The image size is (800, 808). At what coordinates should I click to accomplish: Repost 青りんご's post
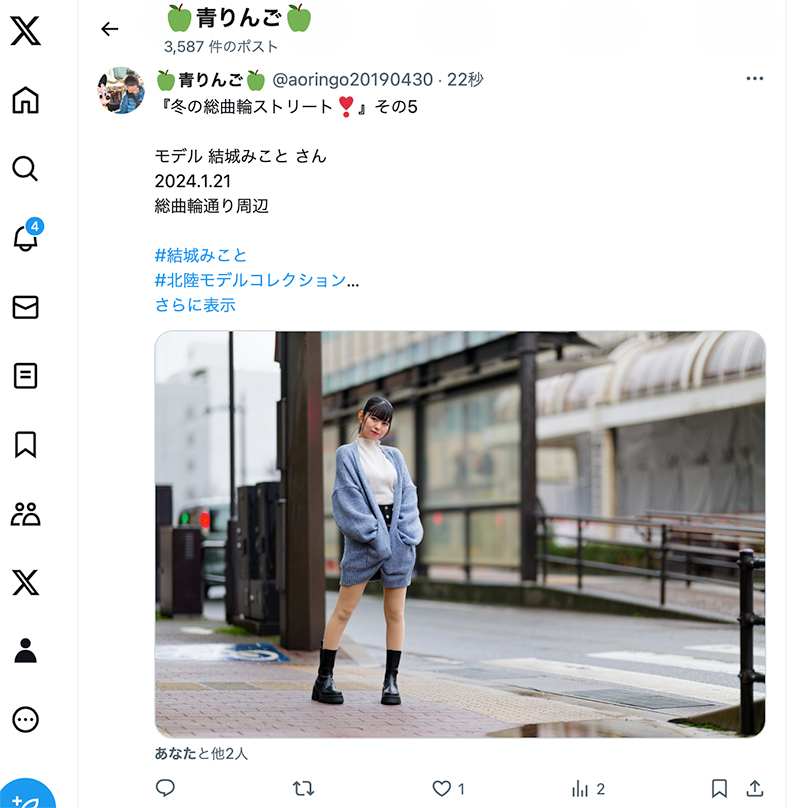coord(302,789)
